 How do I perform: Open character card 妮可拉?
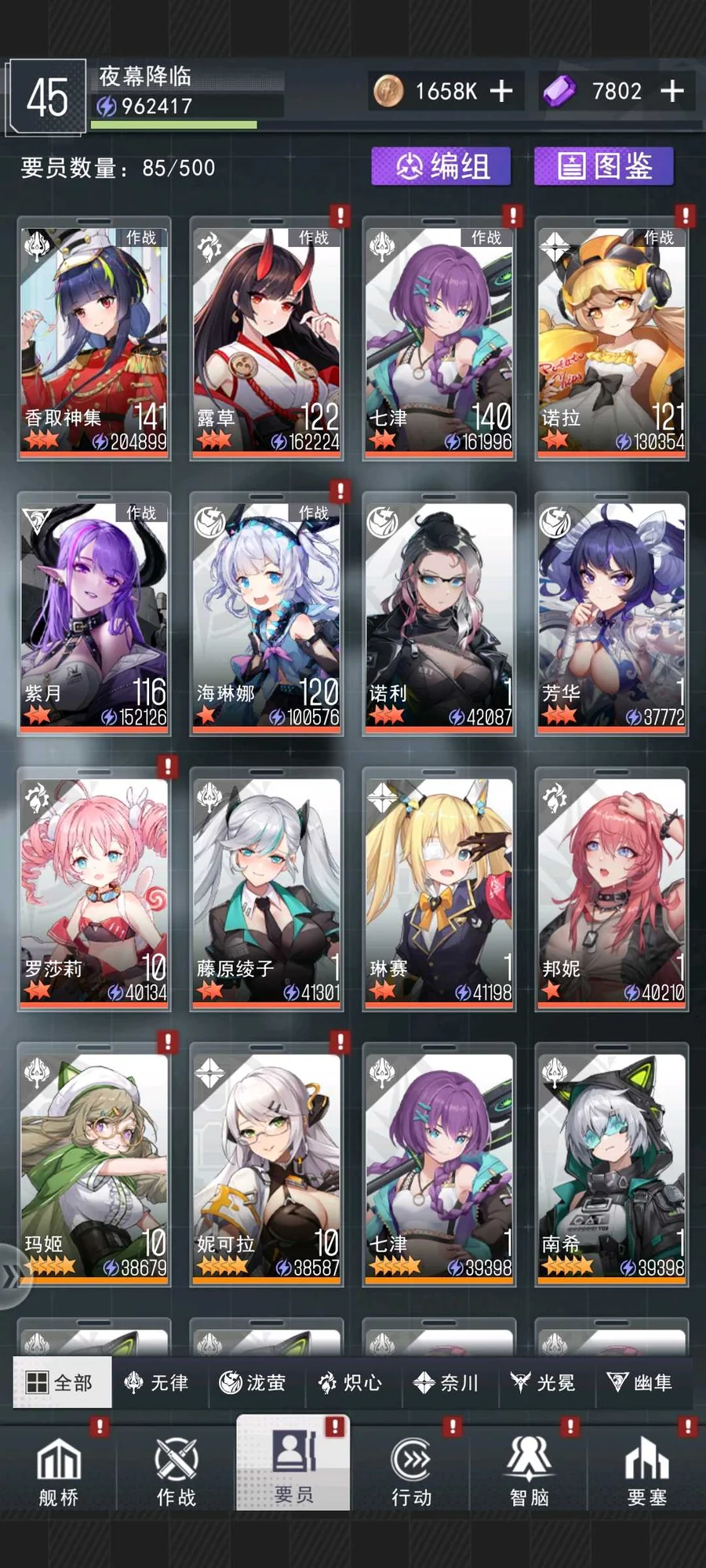point(267,1164)
